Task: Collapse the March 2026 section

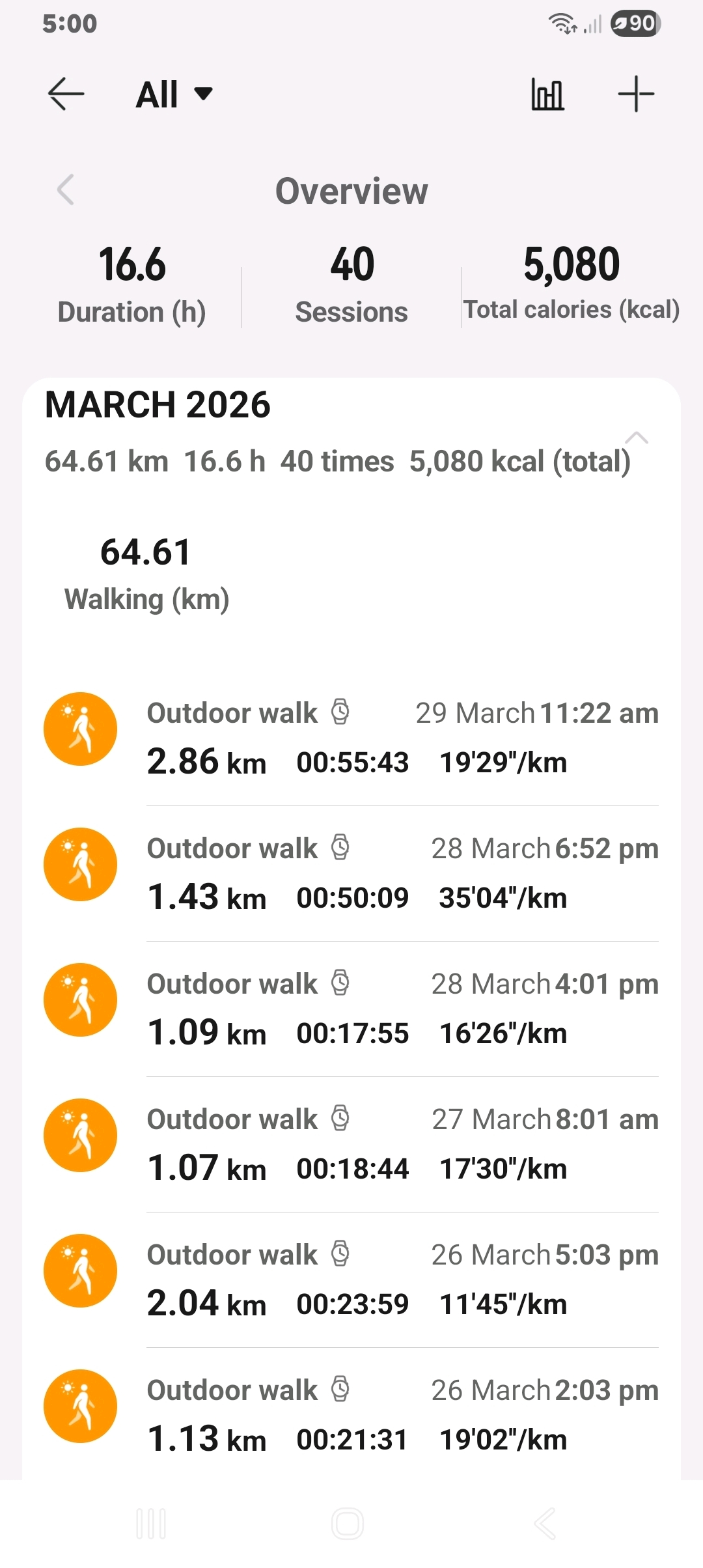Action: pyautogui.click(x=636, y=438)
